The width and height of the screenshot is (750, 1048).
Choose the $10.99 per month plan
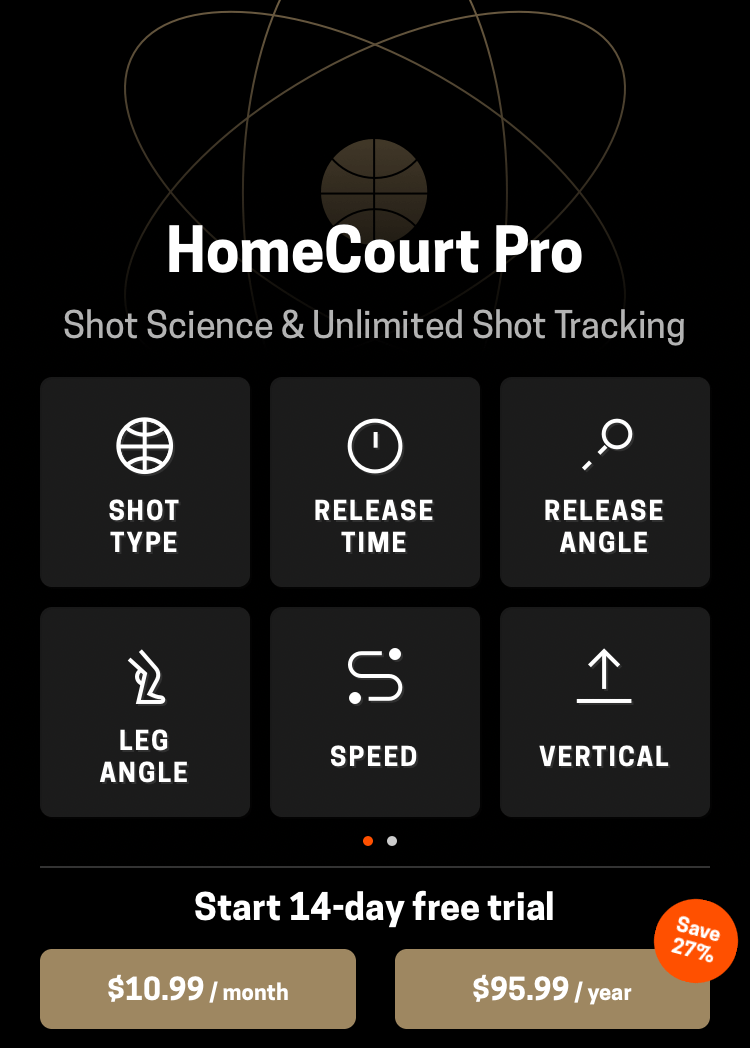point(197,988)
